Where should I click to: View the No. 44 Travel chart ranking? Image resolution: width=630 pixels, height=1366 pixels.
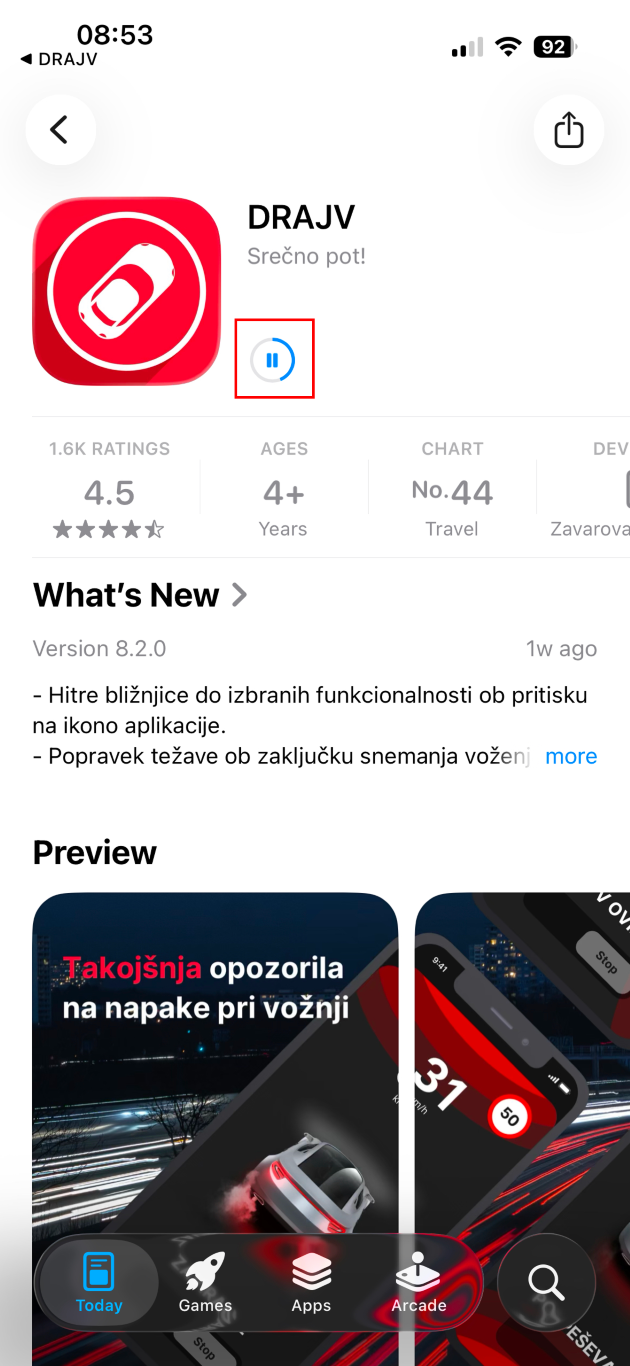452,490
